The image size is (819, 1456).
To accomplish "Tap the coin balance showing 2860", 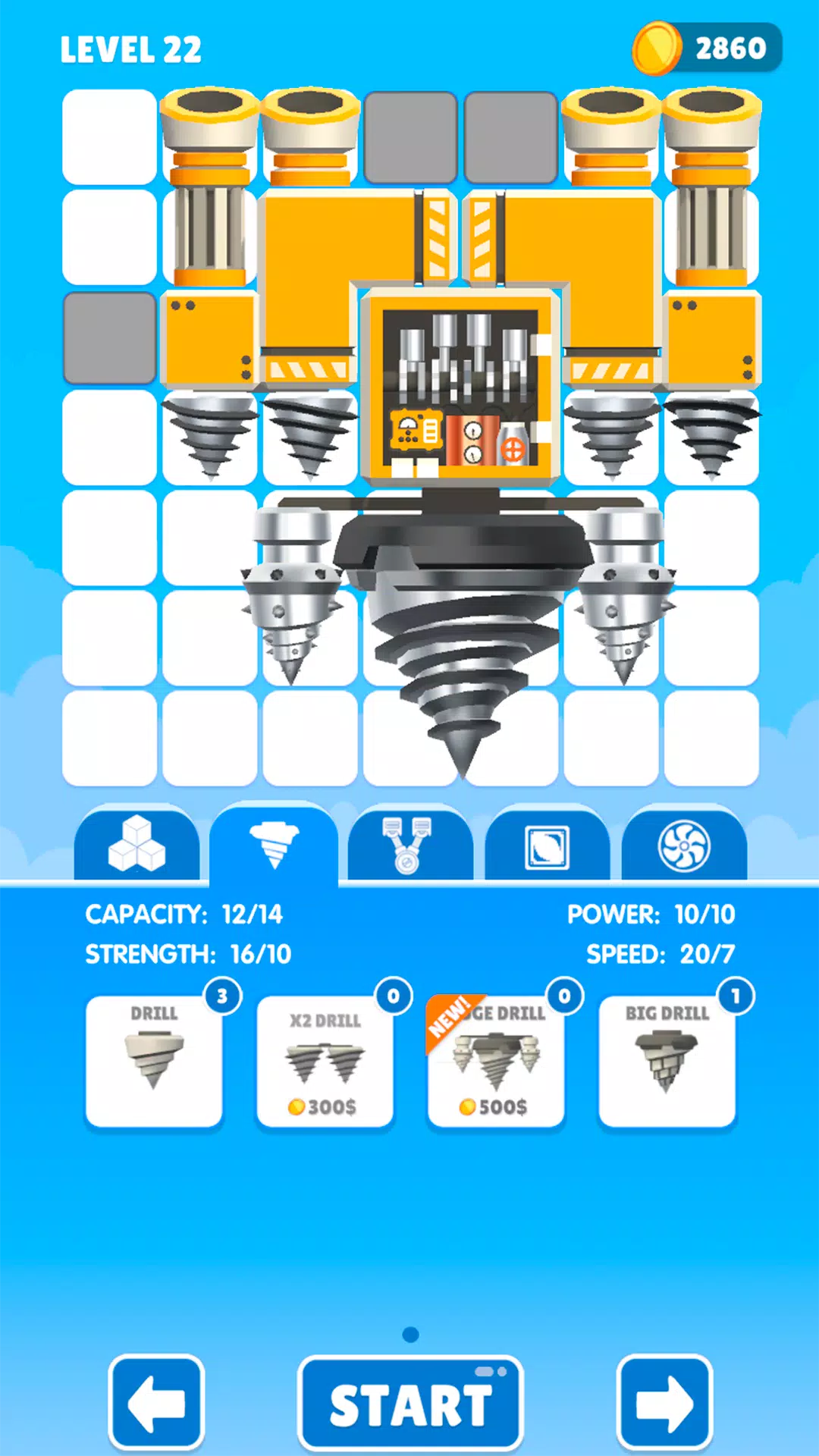I will point(707,49).
